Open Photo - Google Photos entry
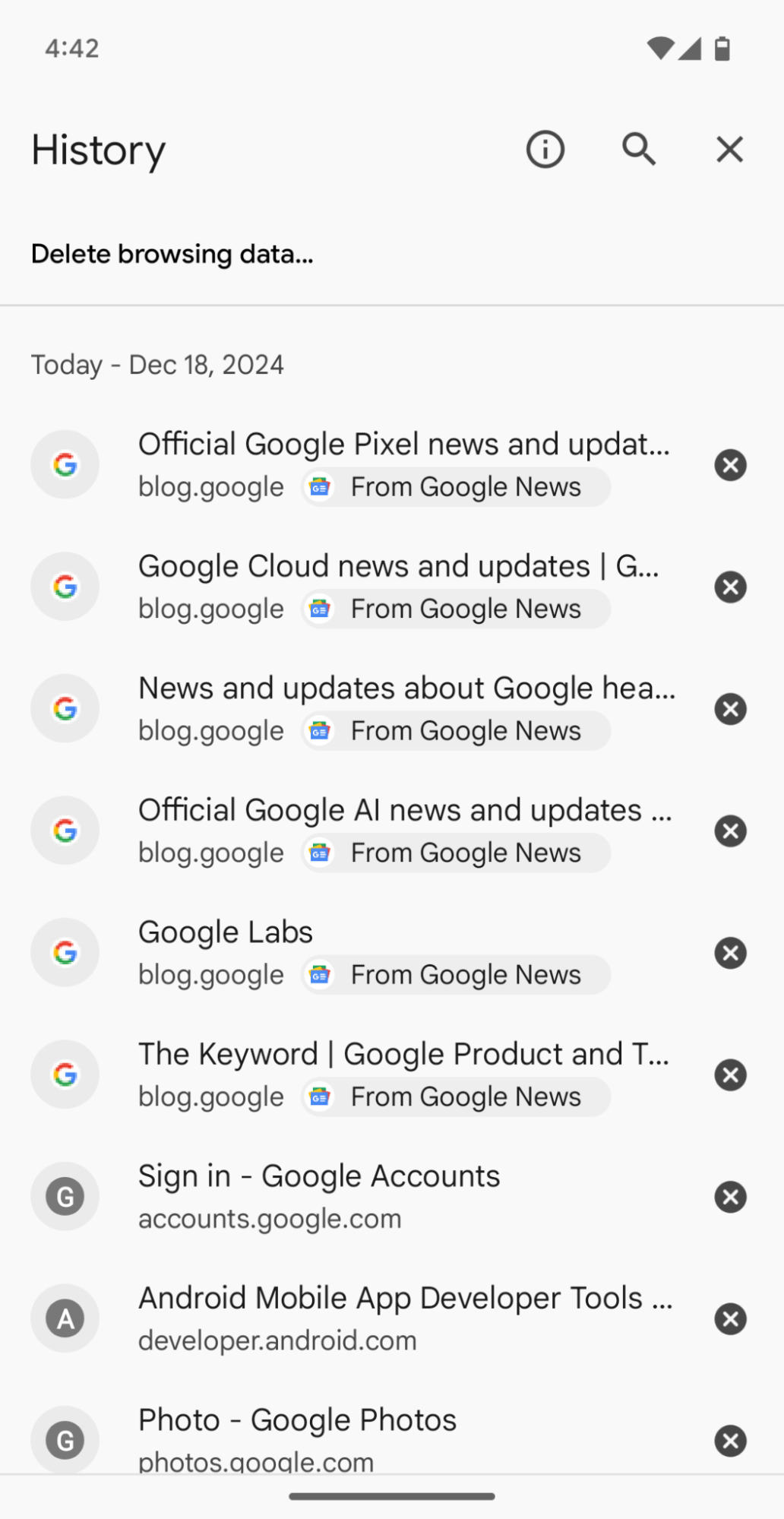The image size is (784, 1519). pyautogui.click(x=296, y=1418)
